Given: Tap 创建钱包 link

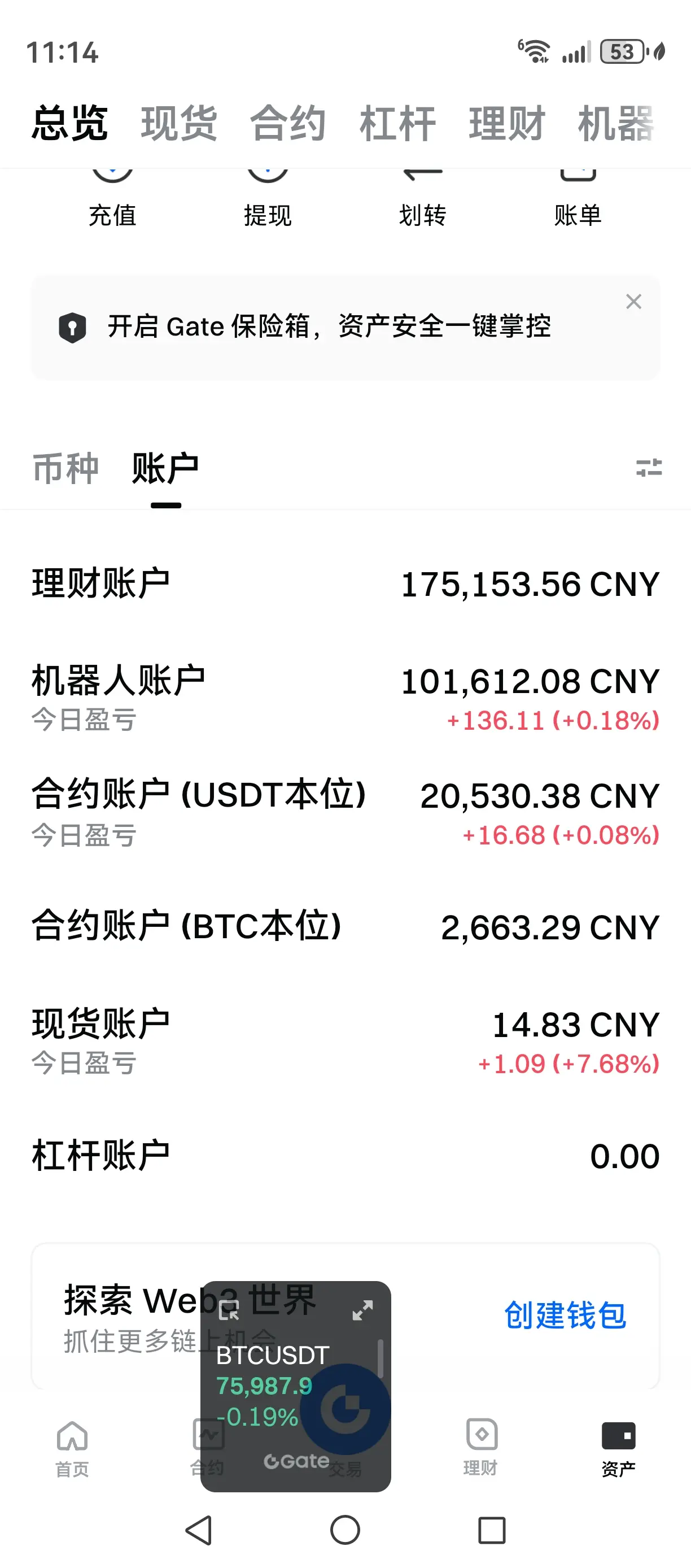Looking at the screenshot, I should [565, 1315].
